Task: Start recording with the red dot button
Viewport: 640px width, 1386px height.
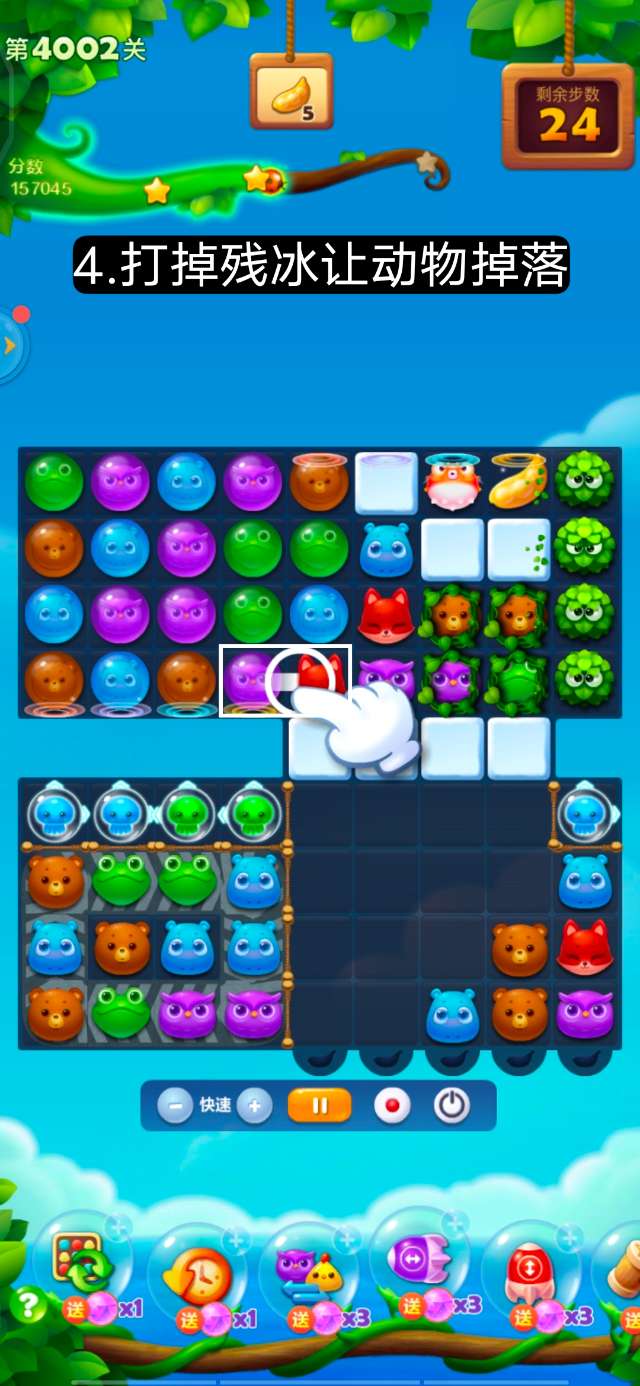Action: coord(392,1106)
